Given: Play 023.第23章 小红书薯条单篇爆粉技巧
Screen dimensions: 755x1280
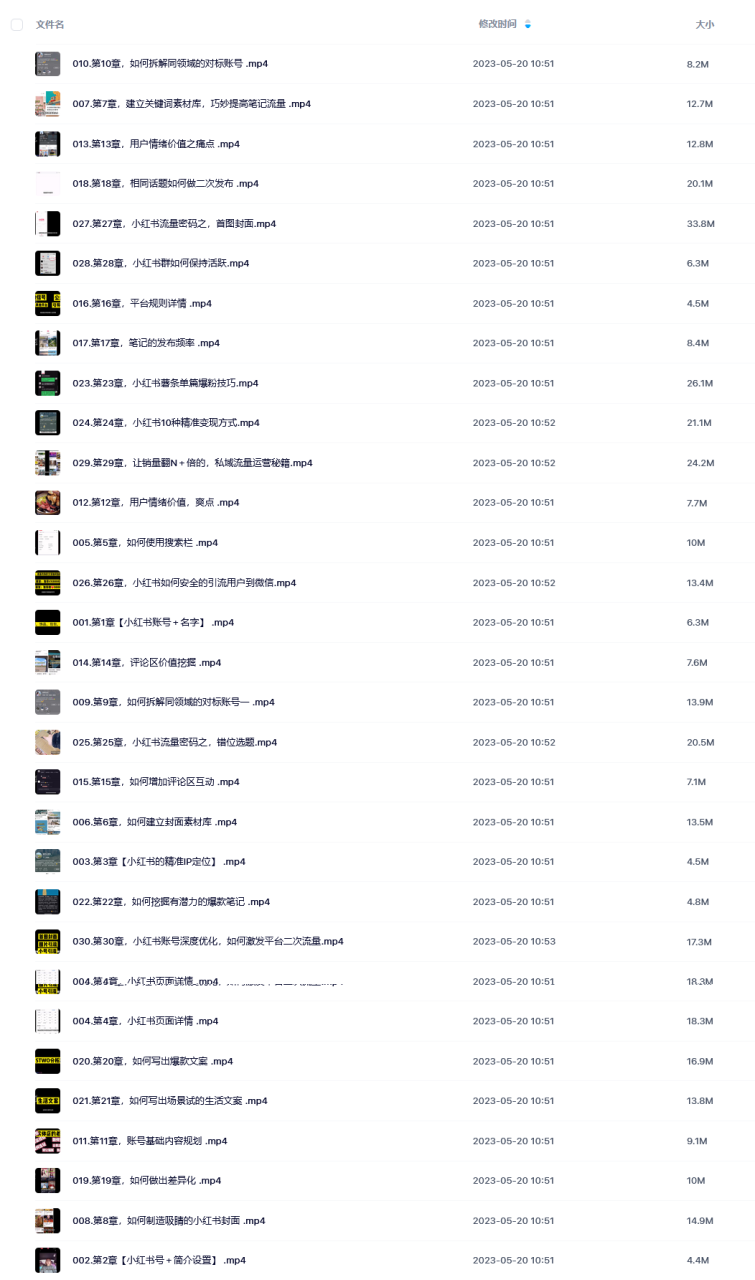Looking at the screenshot, I should (x=165, y=383).
